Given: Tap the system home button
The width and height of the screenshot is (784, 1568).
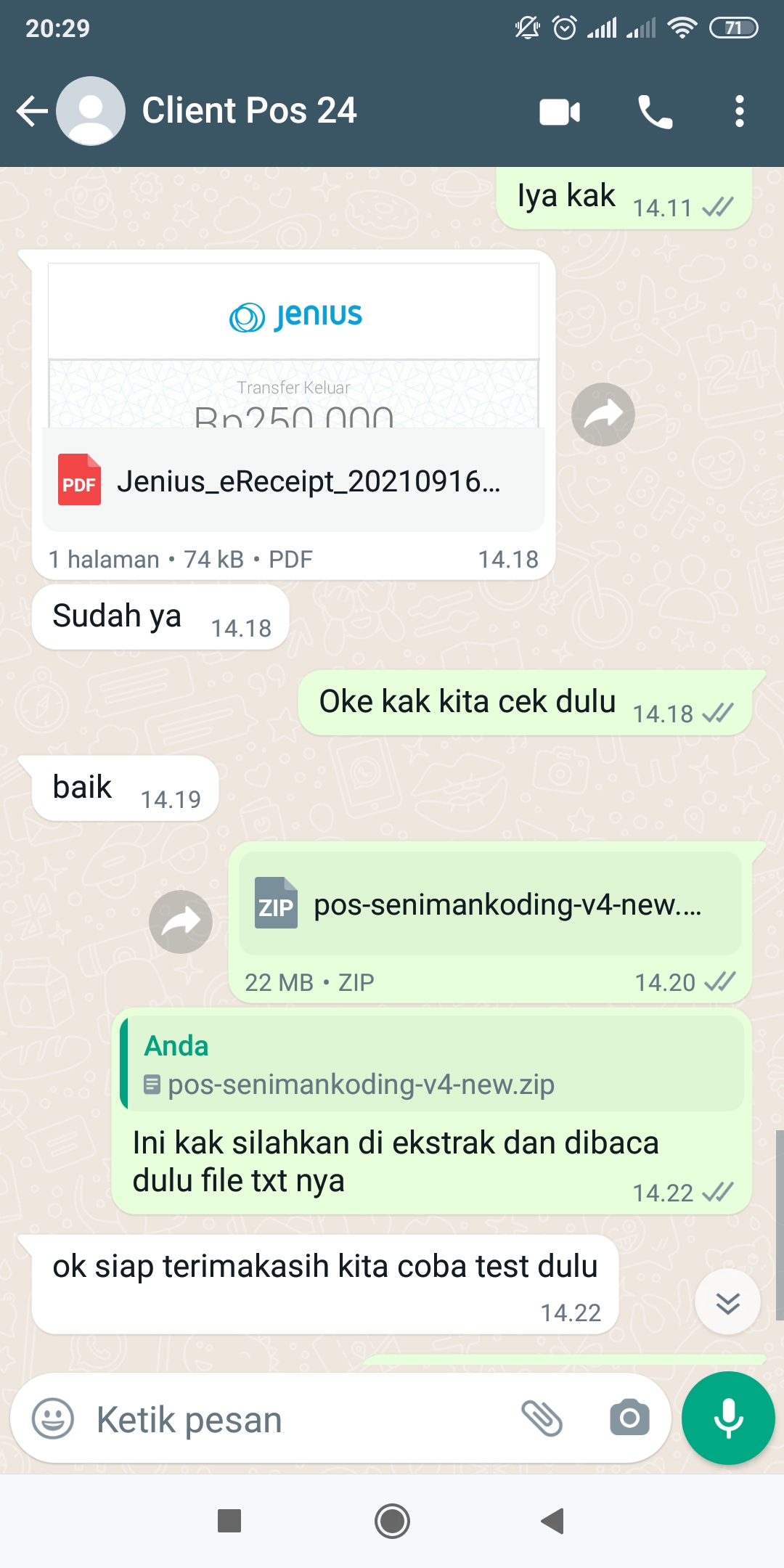Looking at the screenshot, I should (x=392, y=1521).
